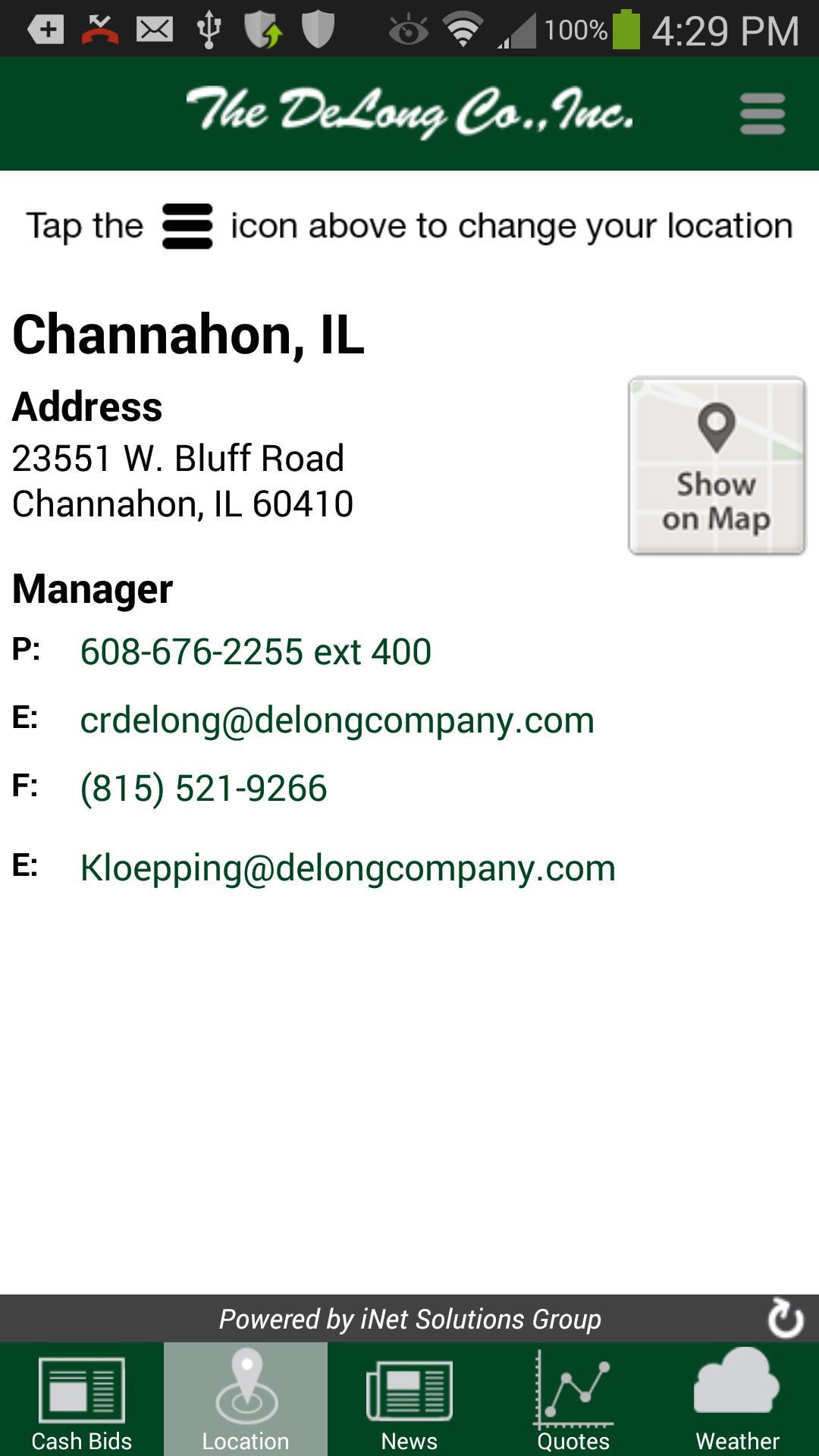Go to the Quotes tab
The image size is (819, 1456).
[573, 1400]
